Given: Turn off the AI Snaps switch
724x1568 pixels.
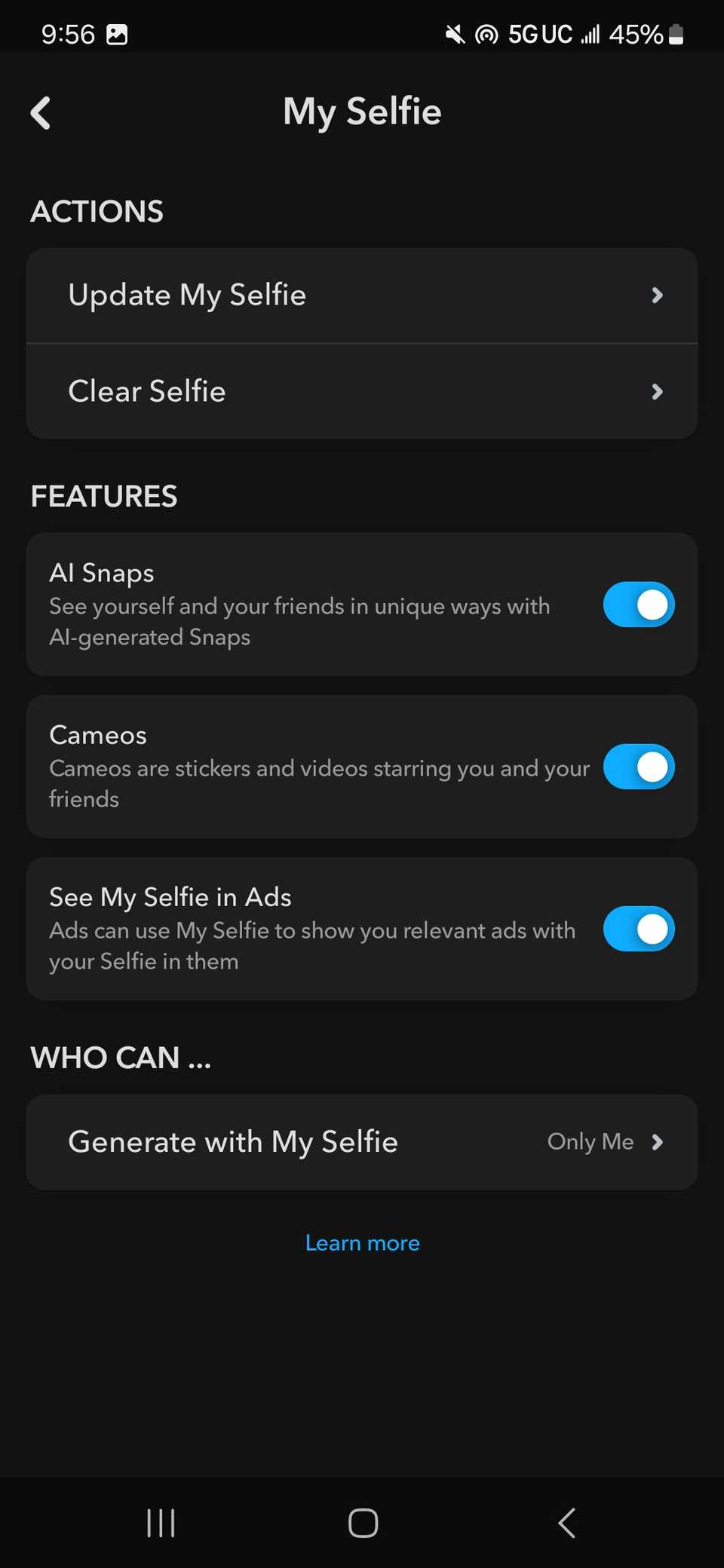Looking at the screenshot, I should (x=638, y=605).
